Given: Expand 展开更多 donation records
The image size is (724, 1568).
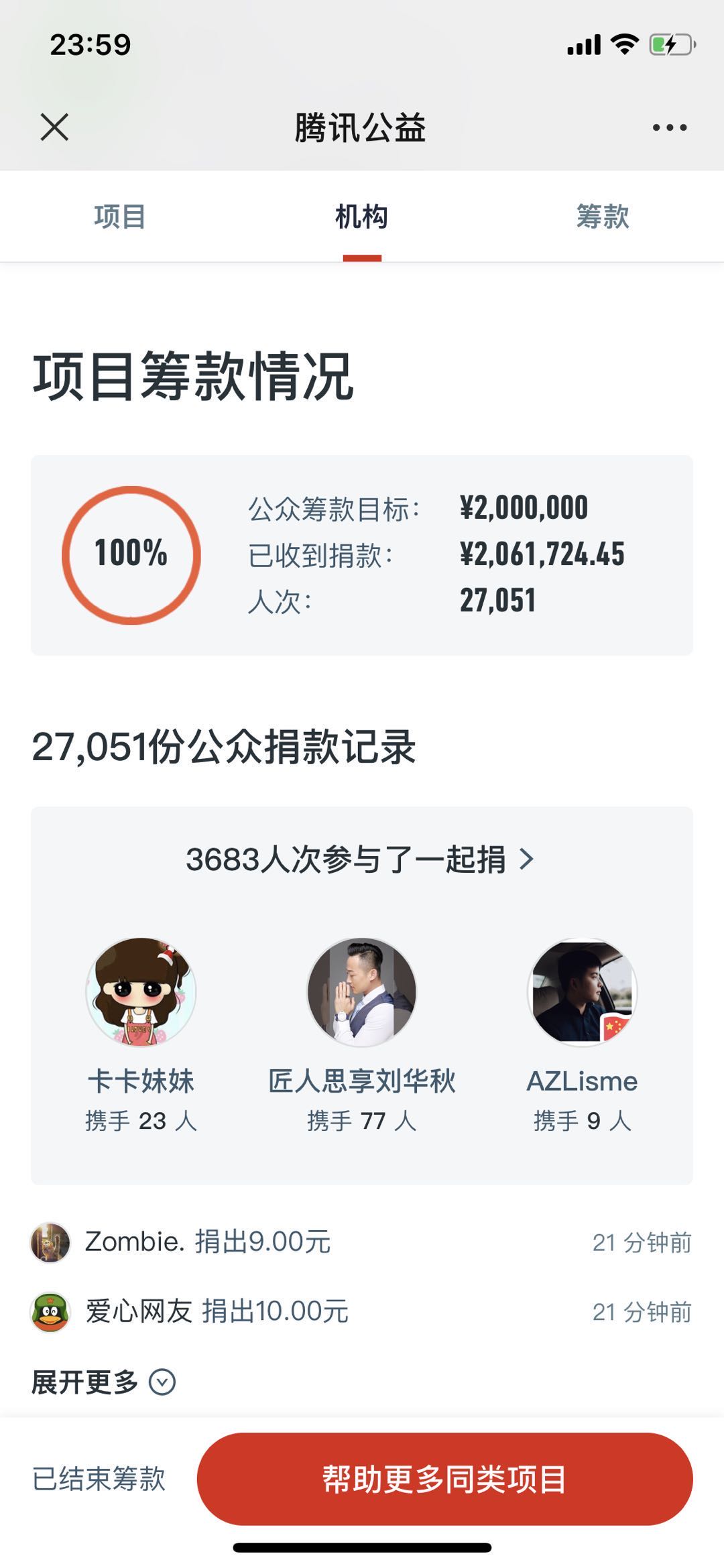Looking at the screenshot, I should [x=103, y=1382].
